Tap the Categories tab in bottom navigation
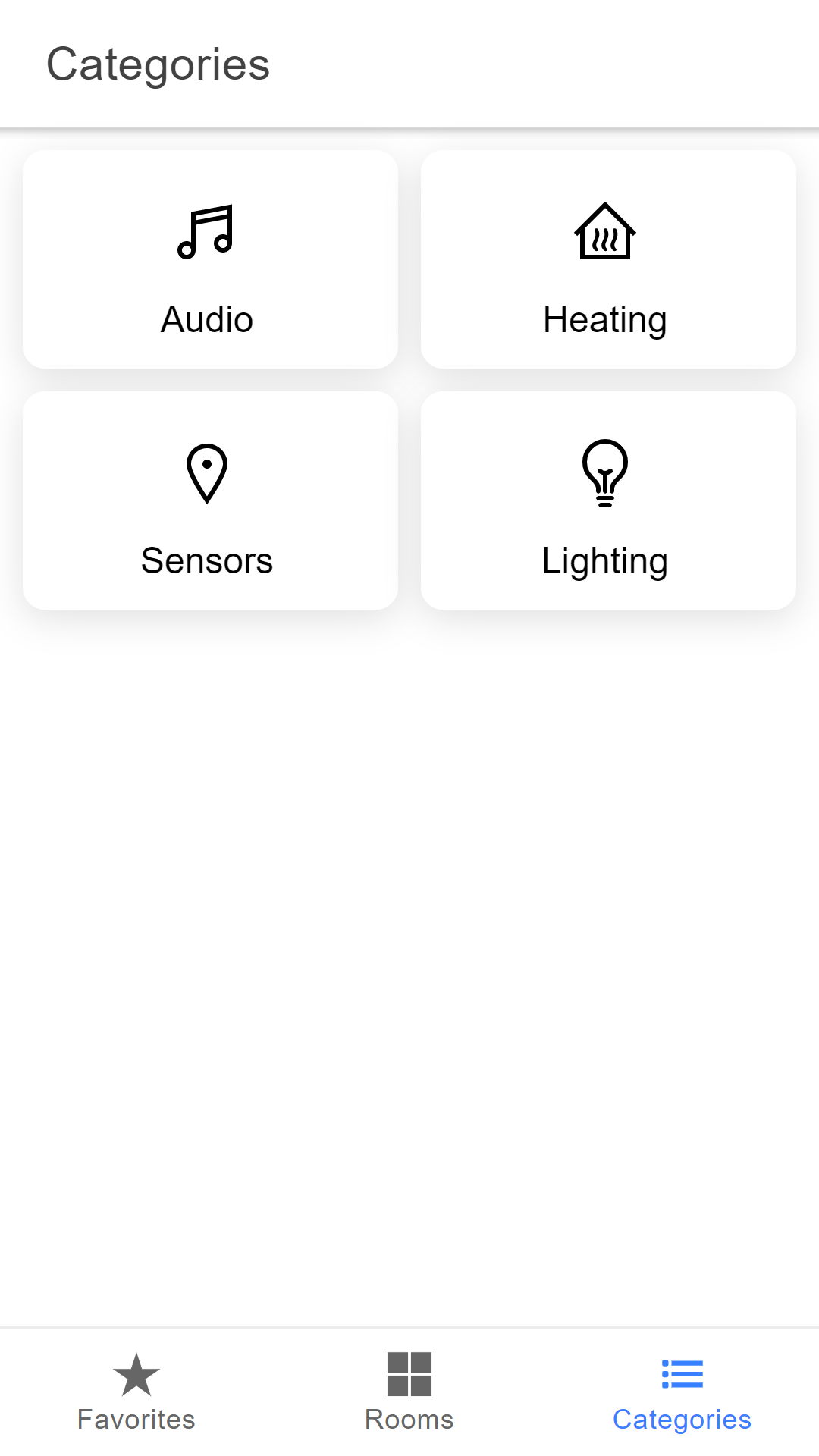819x1456 pixels. tap(682, 1392)
